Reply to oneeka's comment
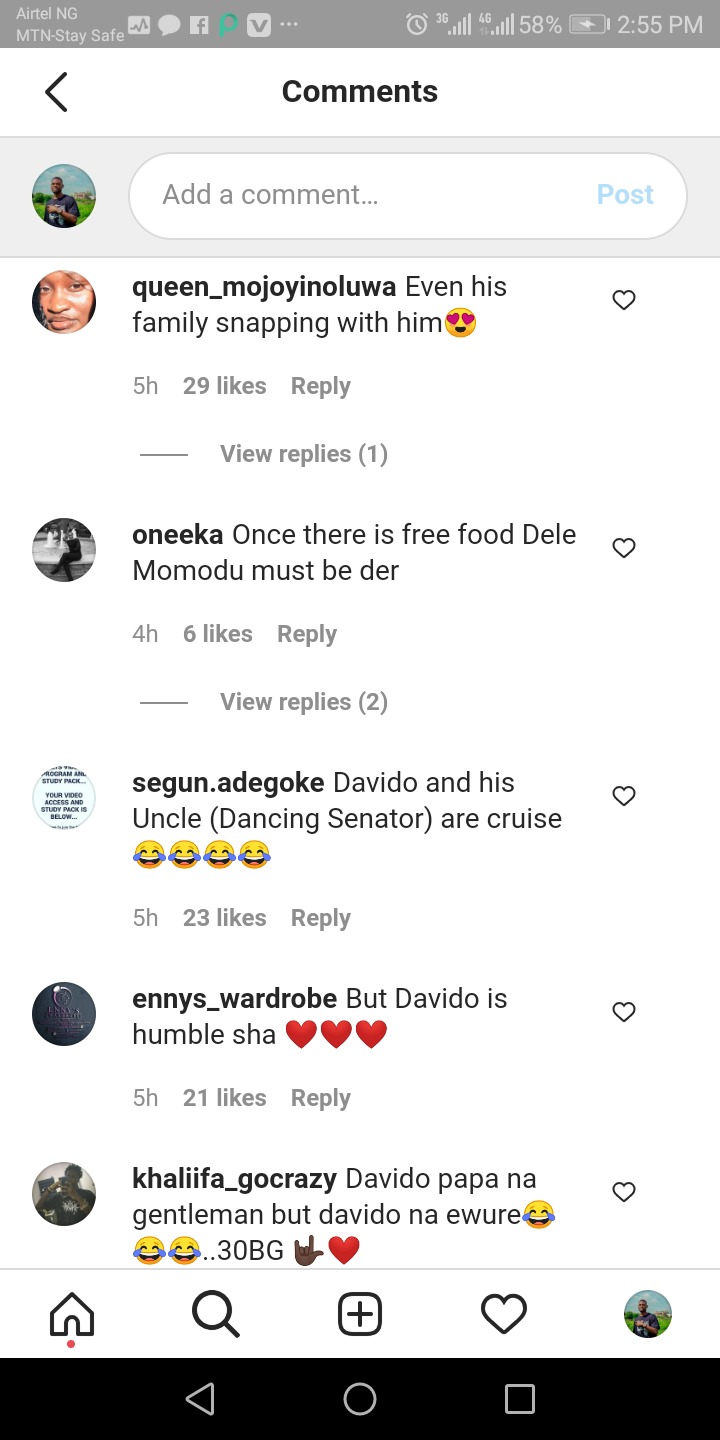The height and width of the screenshot is (1440, 720). [x=306, y=634]
